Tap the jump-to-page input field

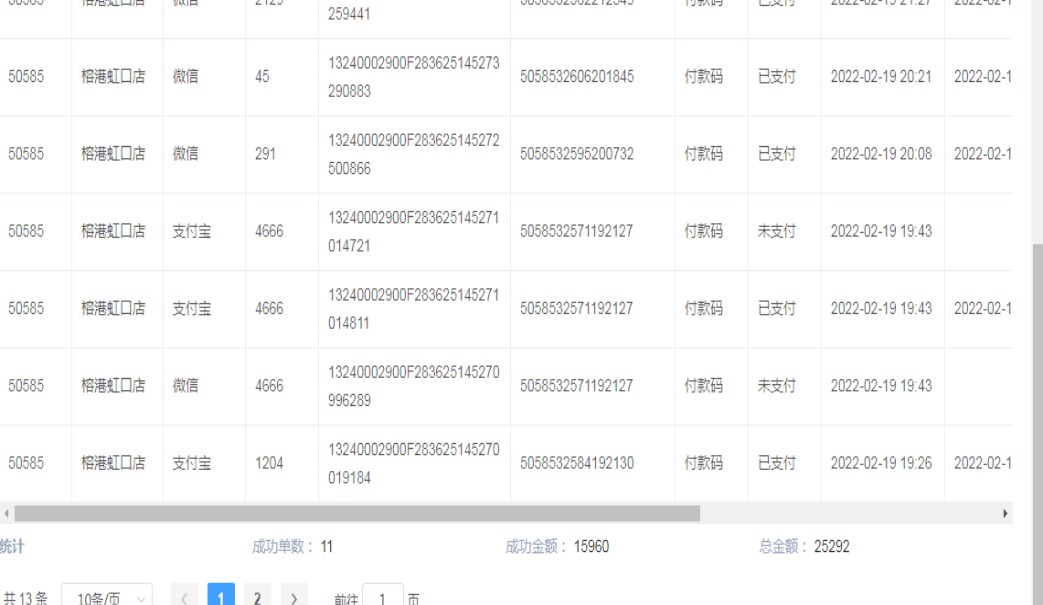click(383, 597)
